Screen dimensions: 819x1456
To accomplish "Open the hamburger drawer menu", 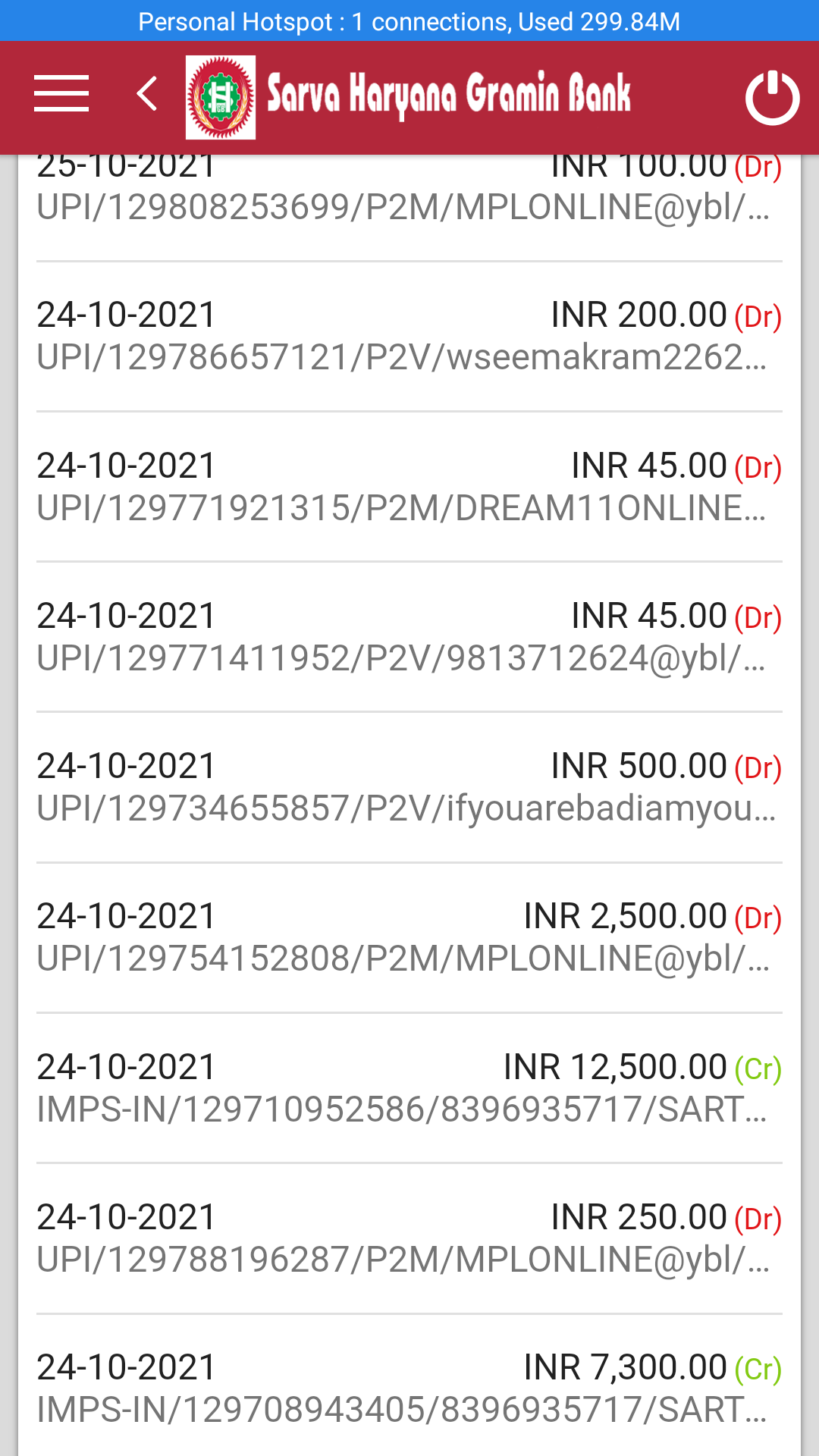I will click(61, 94).
